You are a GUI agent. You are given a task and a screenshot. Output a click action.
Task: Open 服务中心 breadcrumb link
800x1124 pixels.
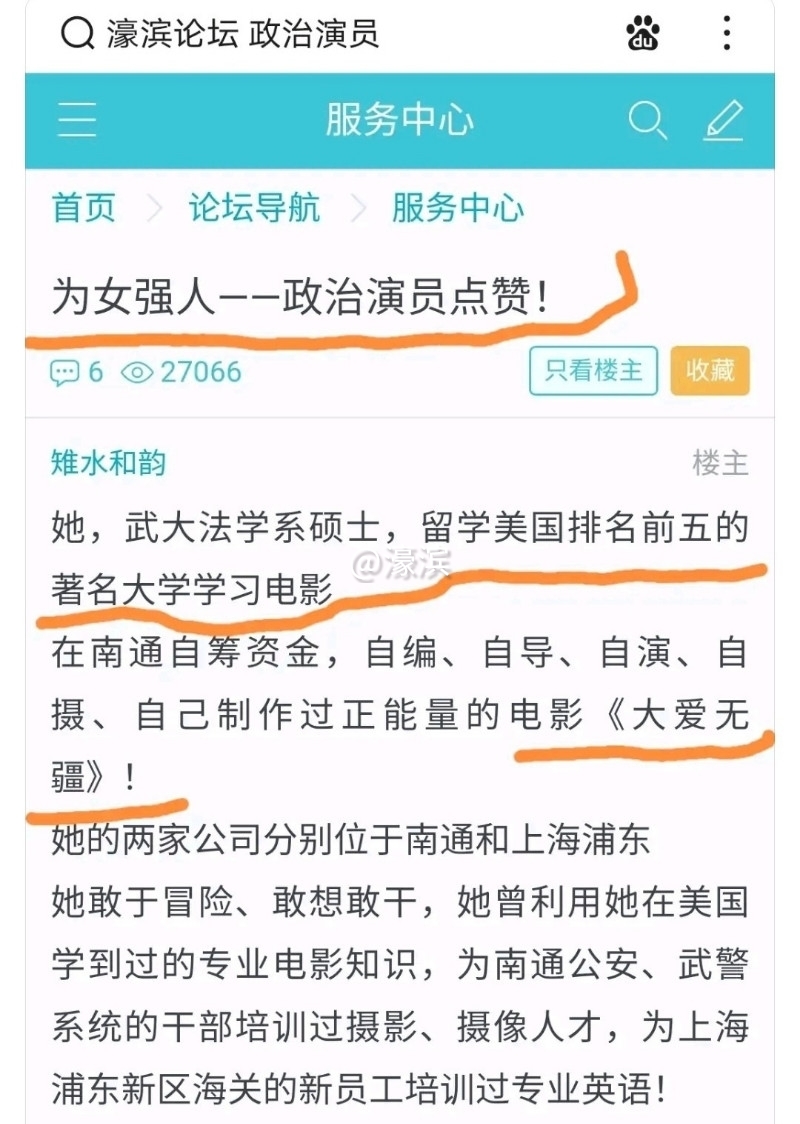click(x=457, y=208)
